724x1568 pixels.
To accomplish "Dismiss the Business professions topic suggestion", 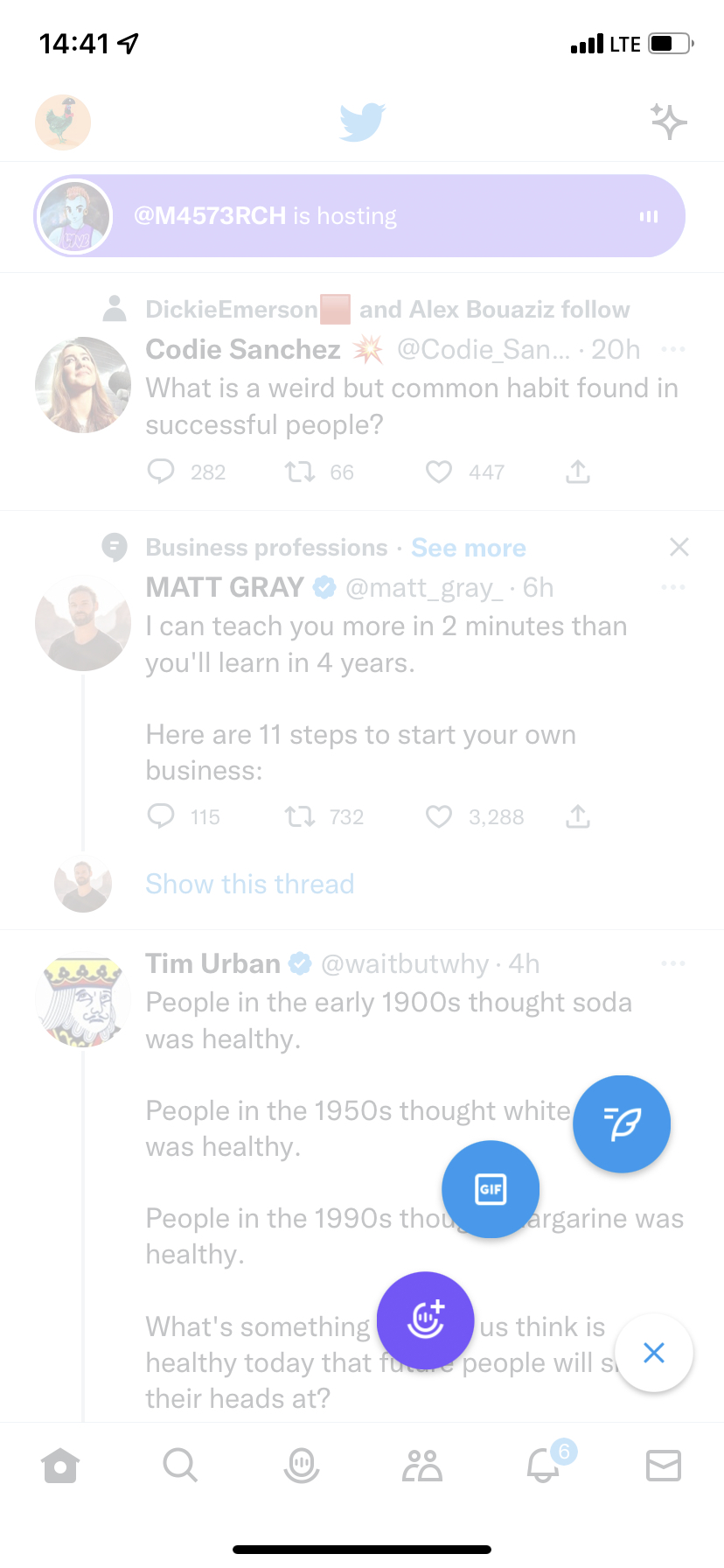I will [679, 547].
